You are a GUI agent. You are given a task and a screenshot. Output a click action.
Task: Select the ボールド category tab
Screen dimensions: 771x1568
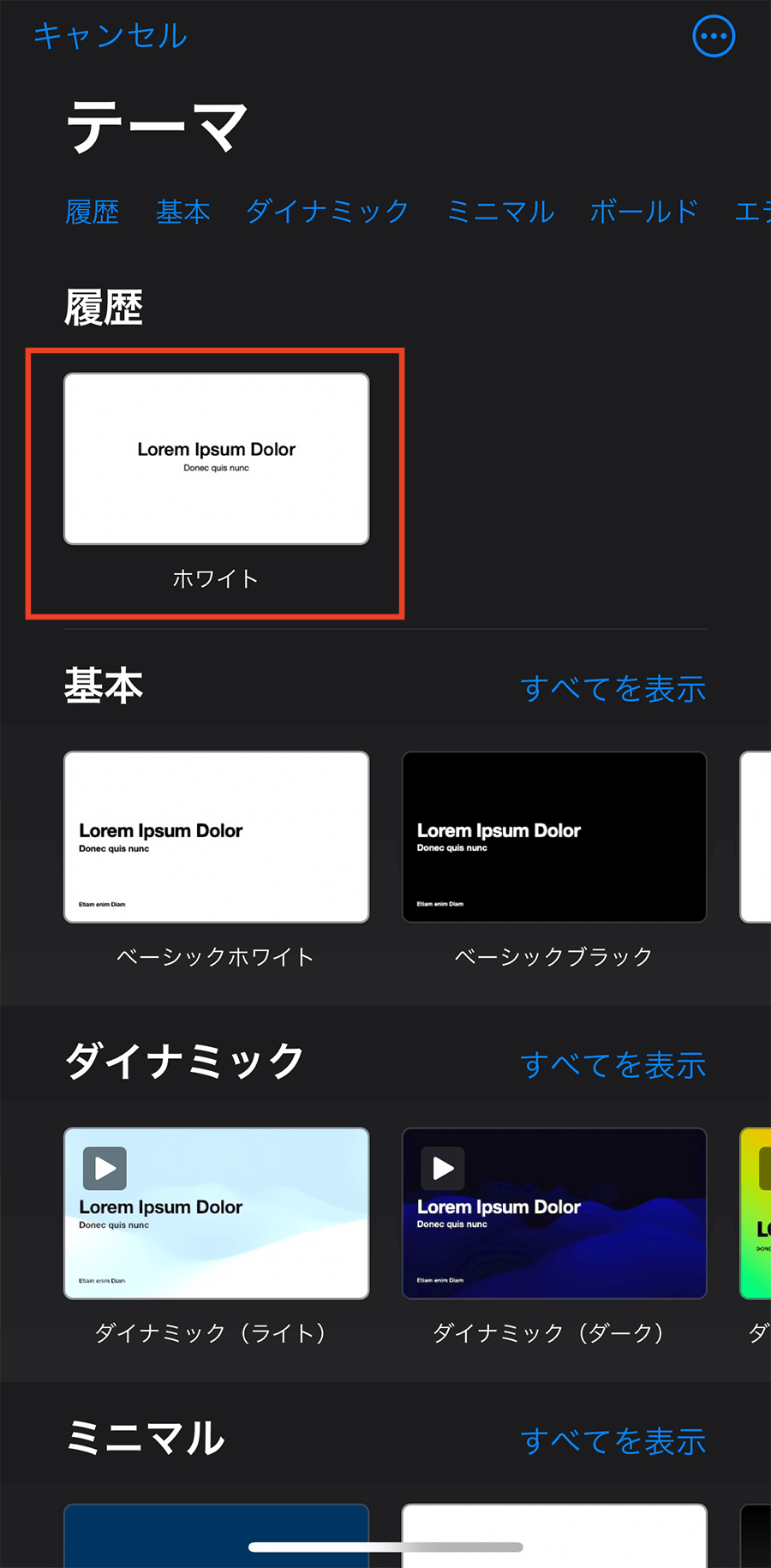coord(643,211)
